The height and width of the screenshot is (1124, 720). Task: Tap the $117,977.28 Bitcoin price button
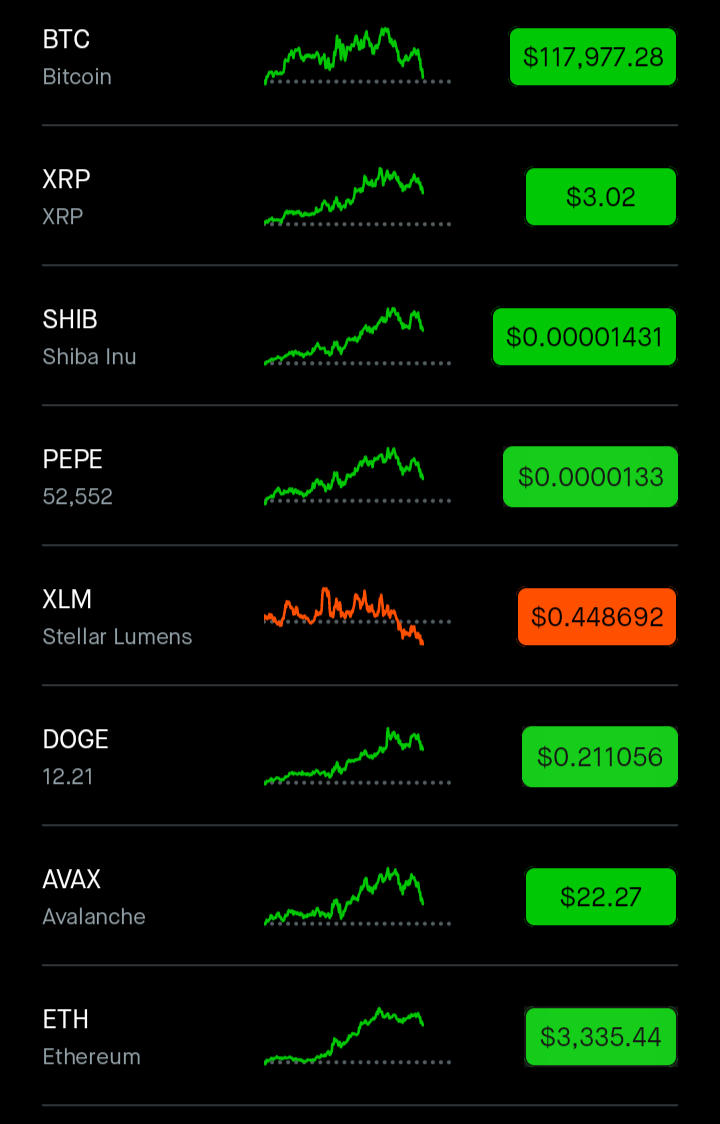(593, 57)
